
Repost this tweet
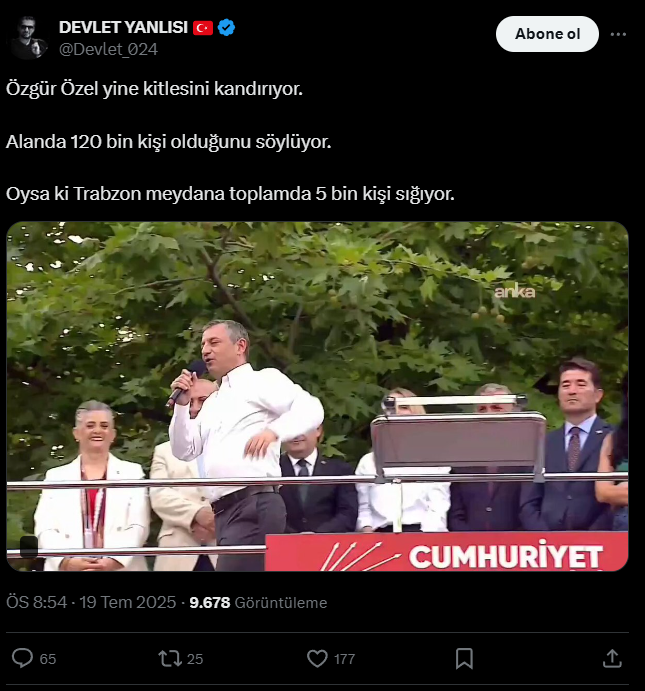(x=169, y=658)
